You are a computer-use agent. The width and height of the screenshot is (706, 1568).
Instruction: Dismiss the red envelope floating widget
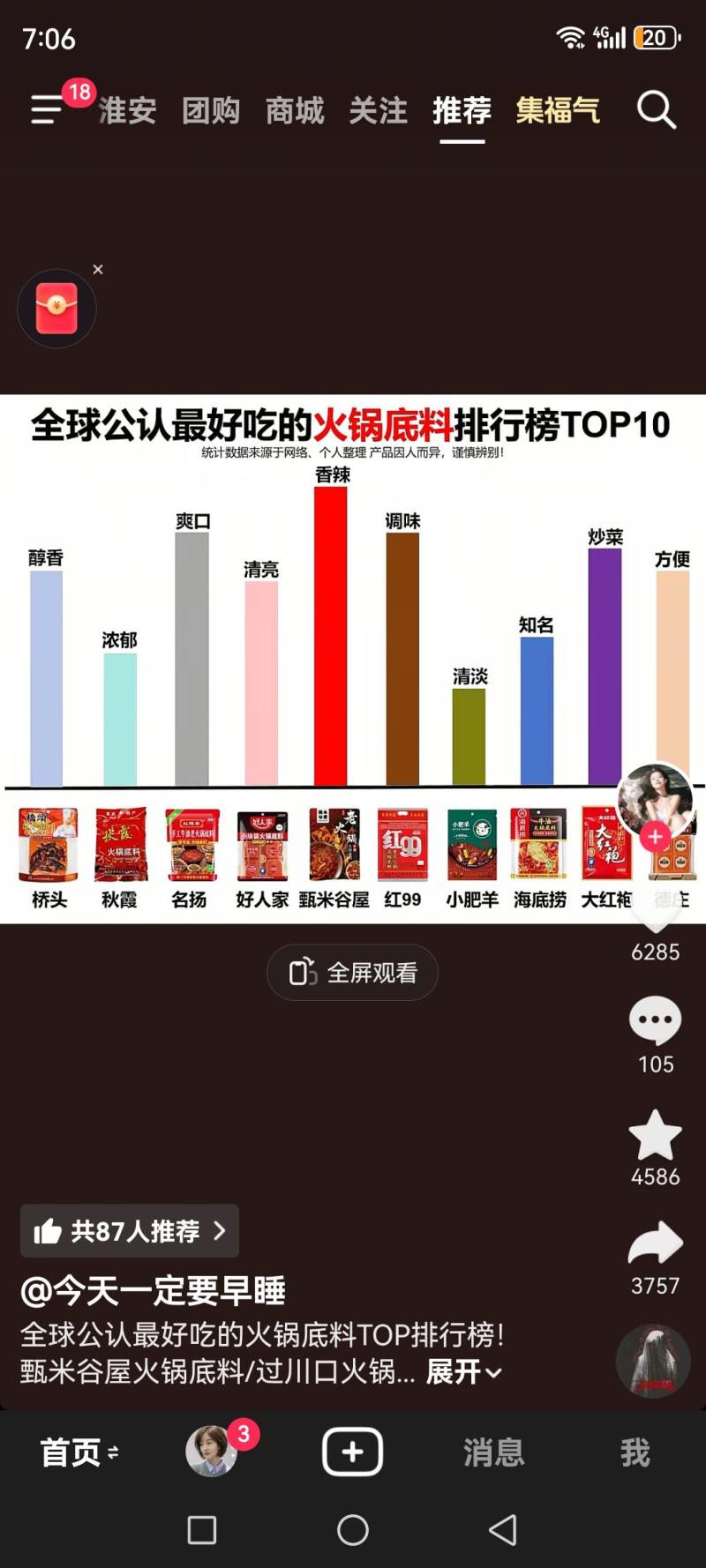coord(98,270)
